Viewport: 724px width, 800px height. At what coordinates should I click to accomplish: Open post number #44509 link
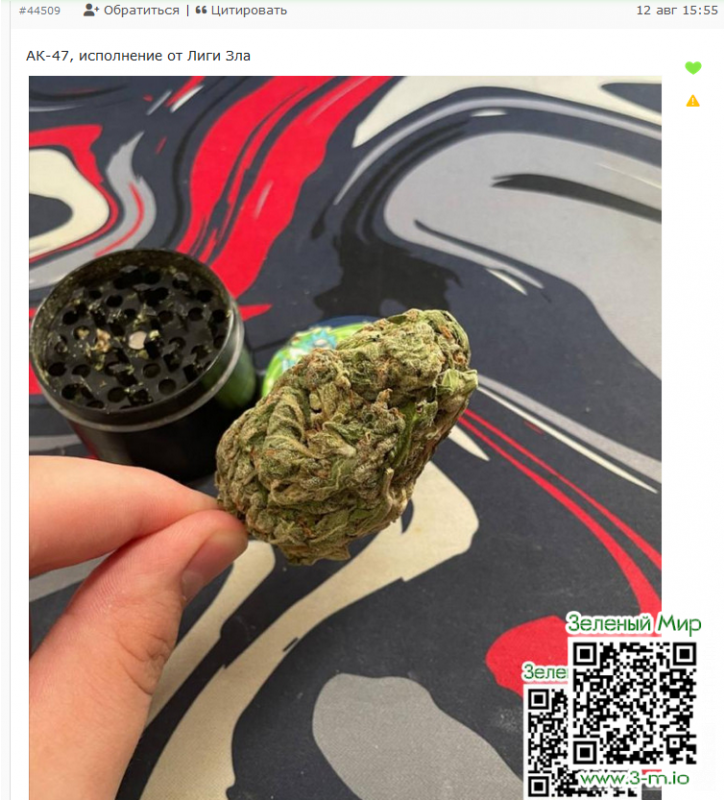coord(40,11)
